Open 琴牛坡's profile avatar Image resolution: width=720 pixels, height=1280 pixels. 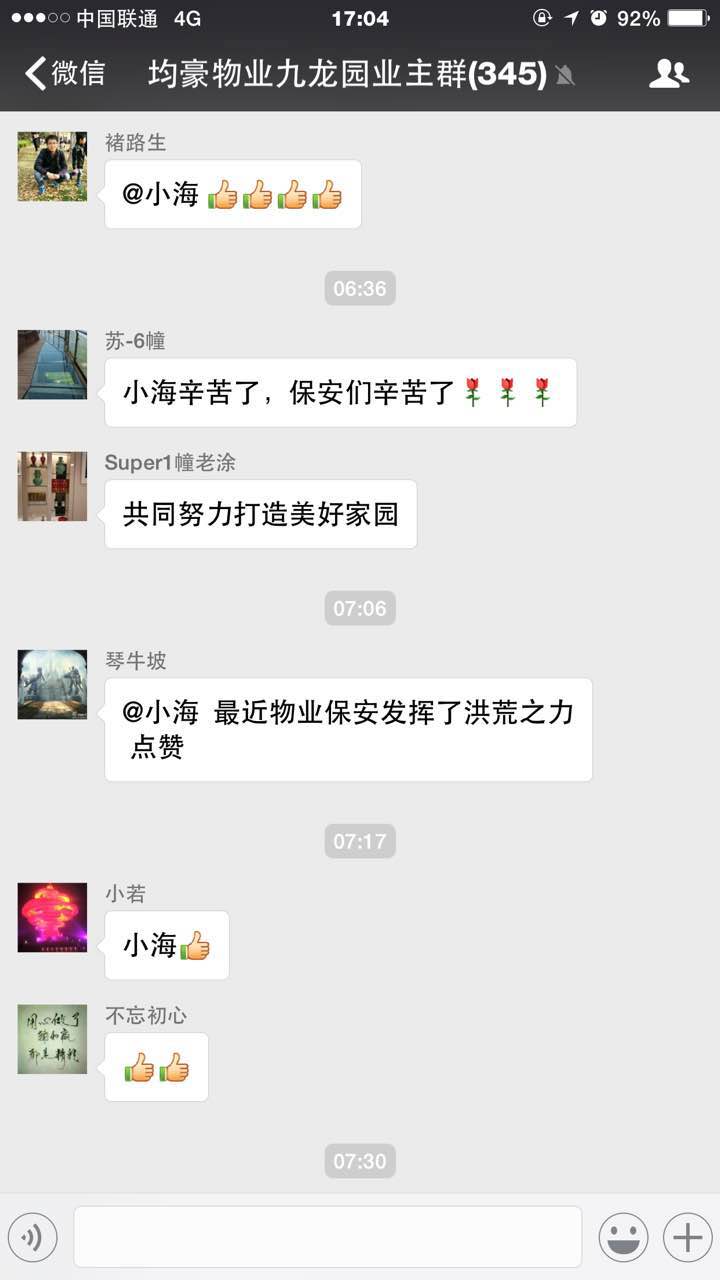[x=52, y=685]
